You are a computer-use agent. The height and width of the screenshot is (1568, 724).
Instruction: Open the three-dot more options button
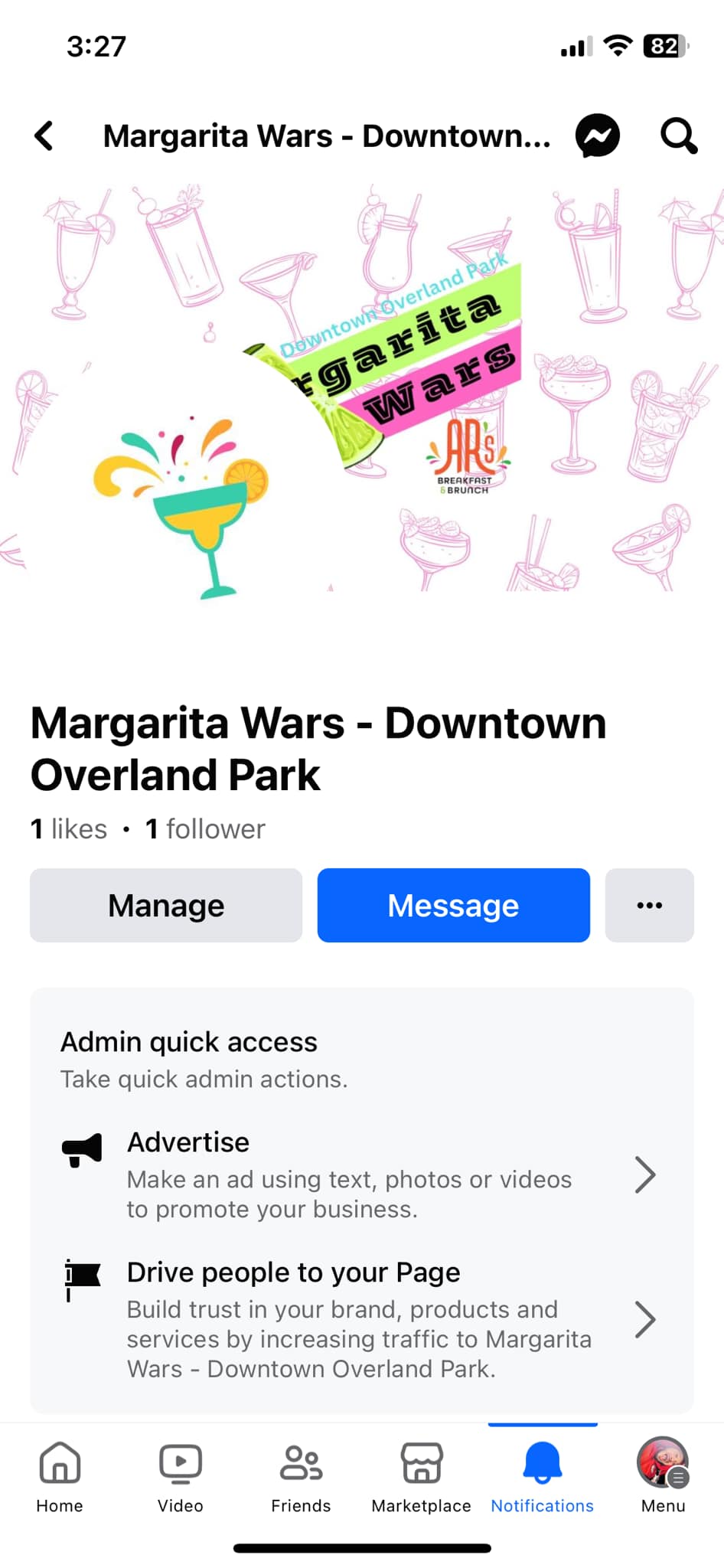click(649, 905)
